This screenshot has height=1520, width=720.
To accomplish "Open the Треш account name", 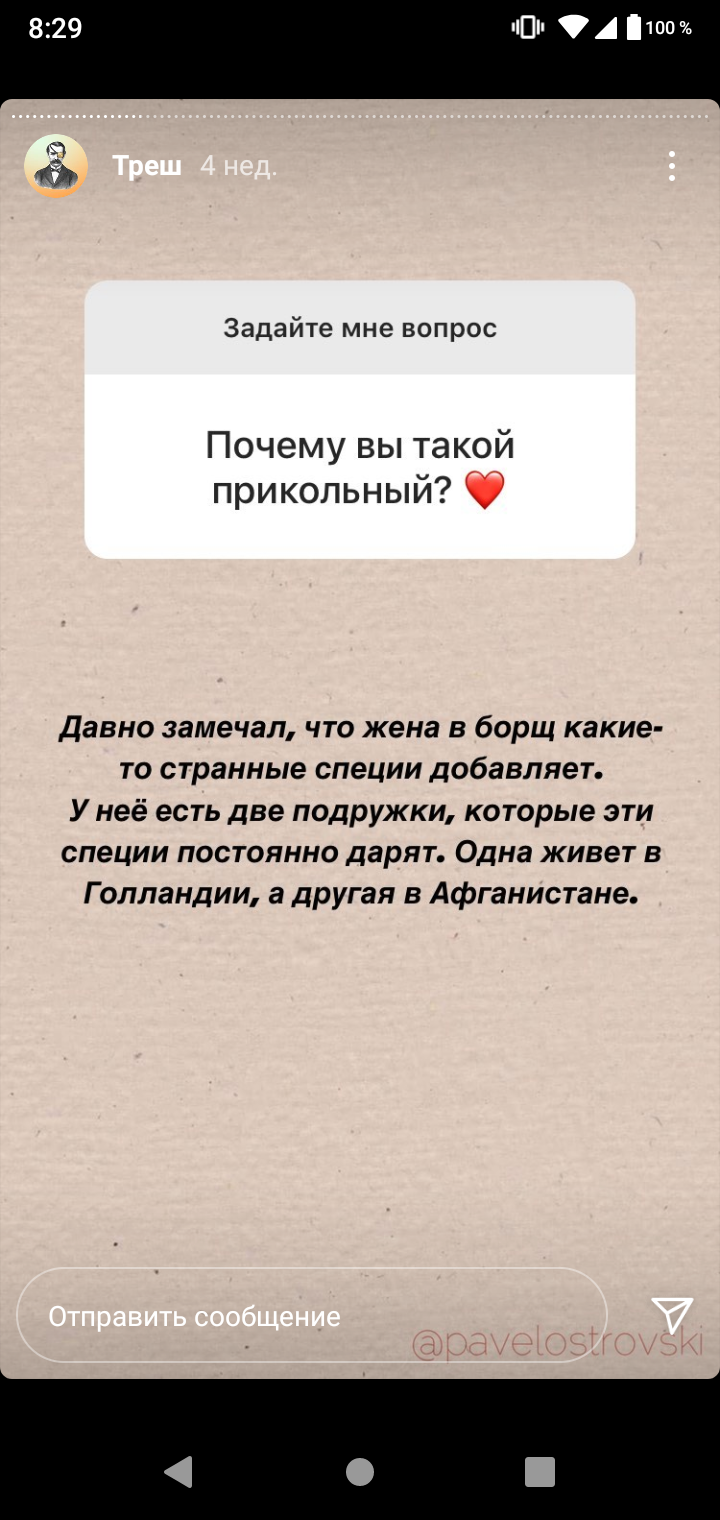I will click(147, 166).
